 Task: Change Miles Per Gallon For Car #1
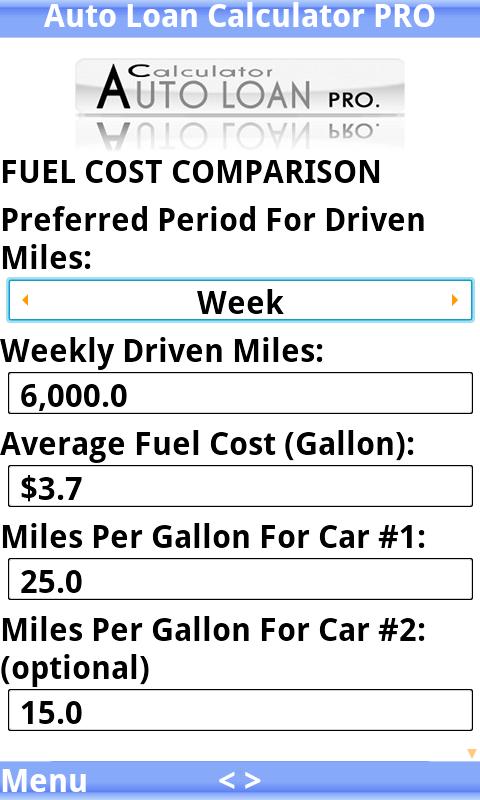click(x=240, y=579)
